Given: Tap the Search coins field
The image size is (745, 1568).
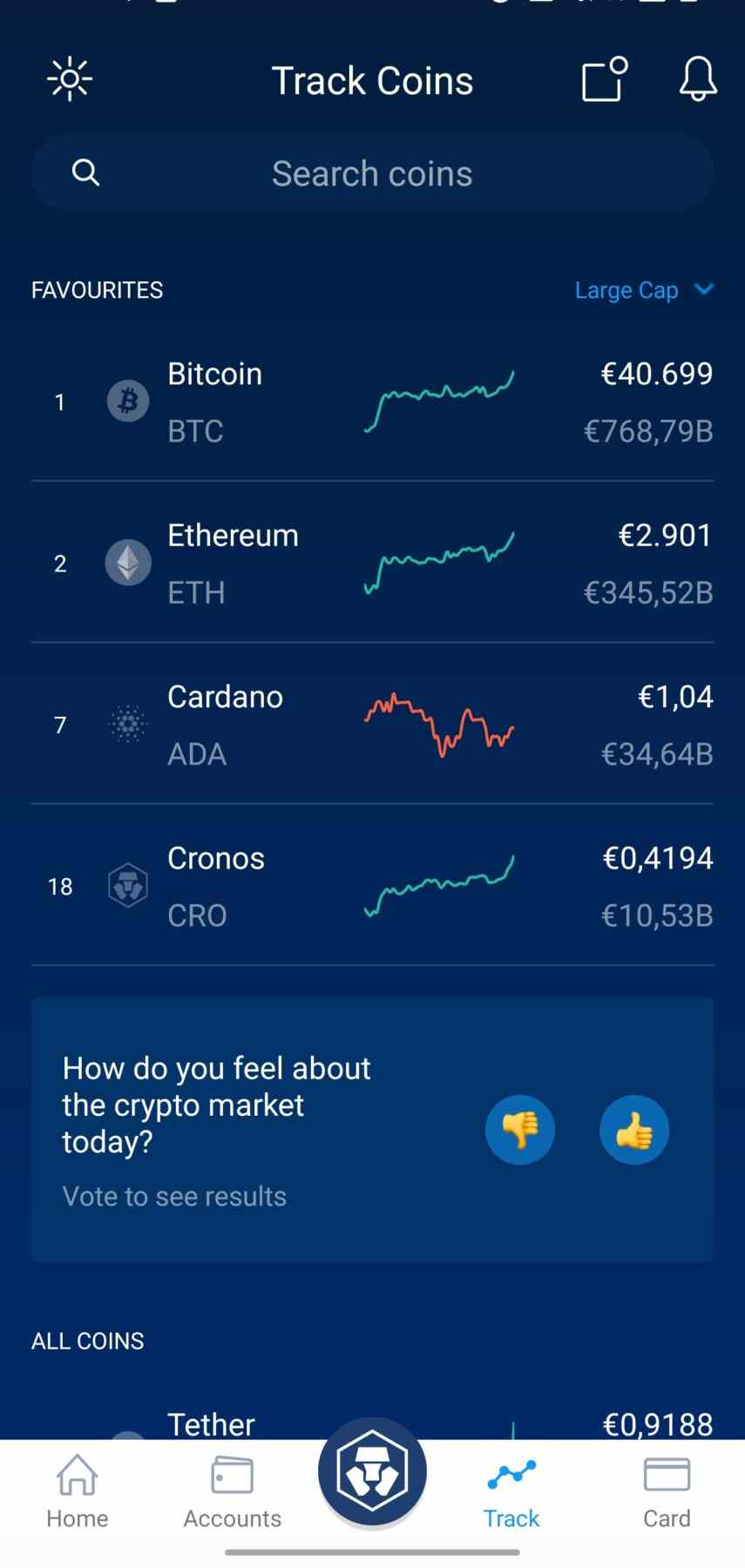Looking at the screenshot, I should click(x=372, y=173).
